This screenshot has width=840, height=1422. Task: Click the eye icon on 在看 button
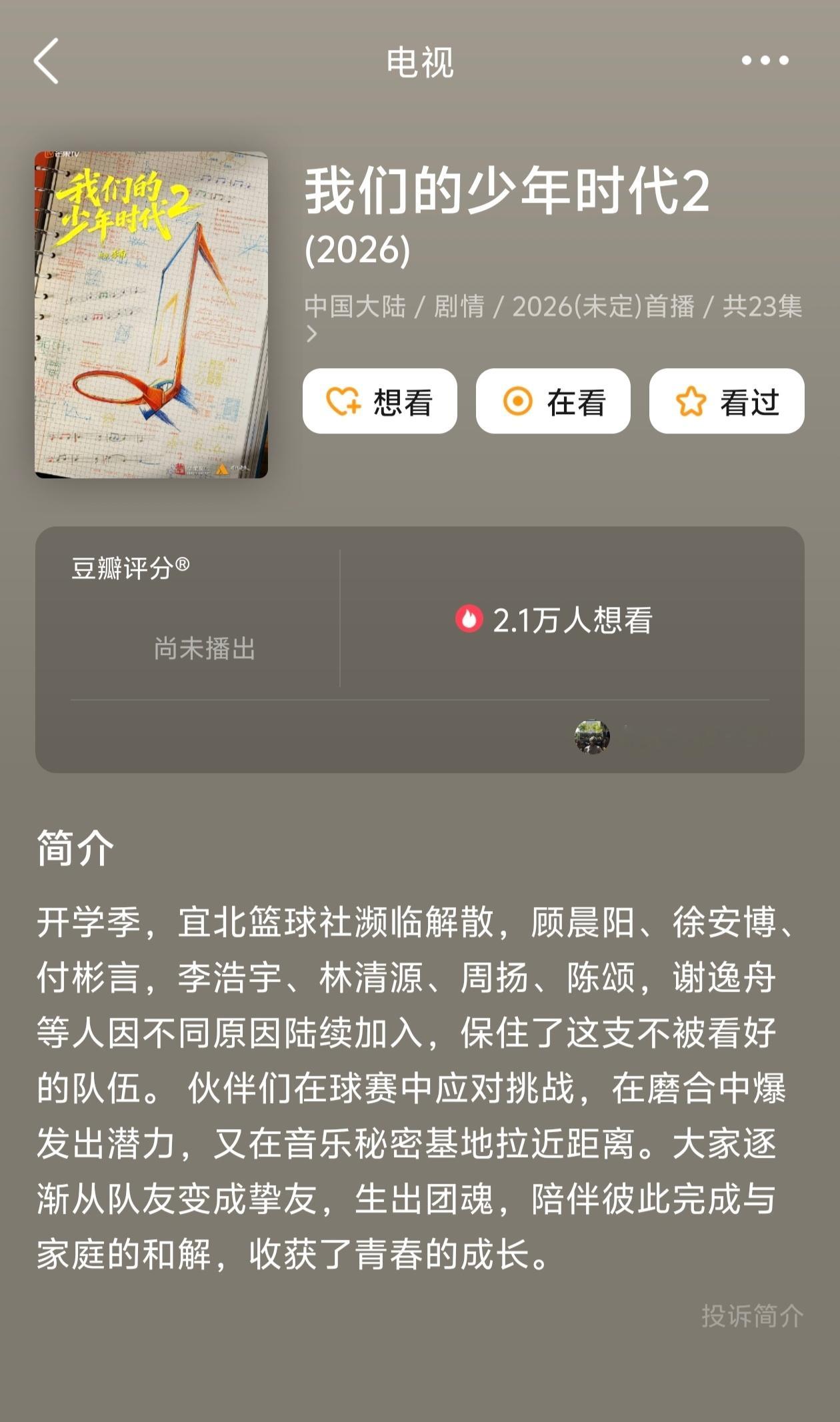pyautogui.click(x=519, y=401)
